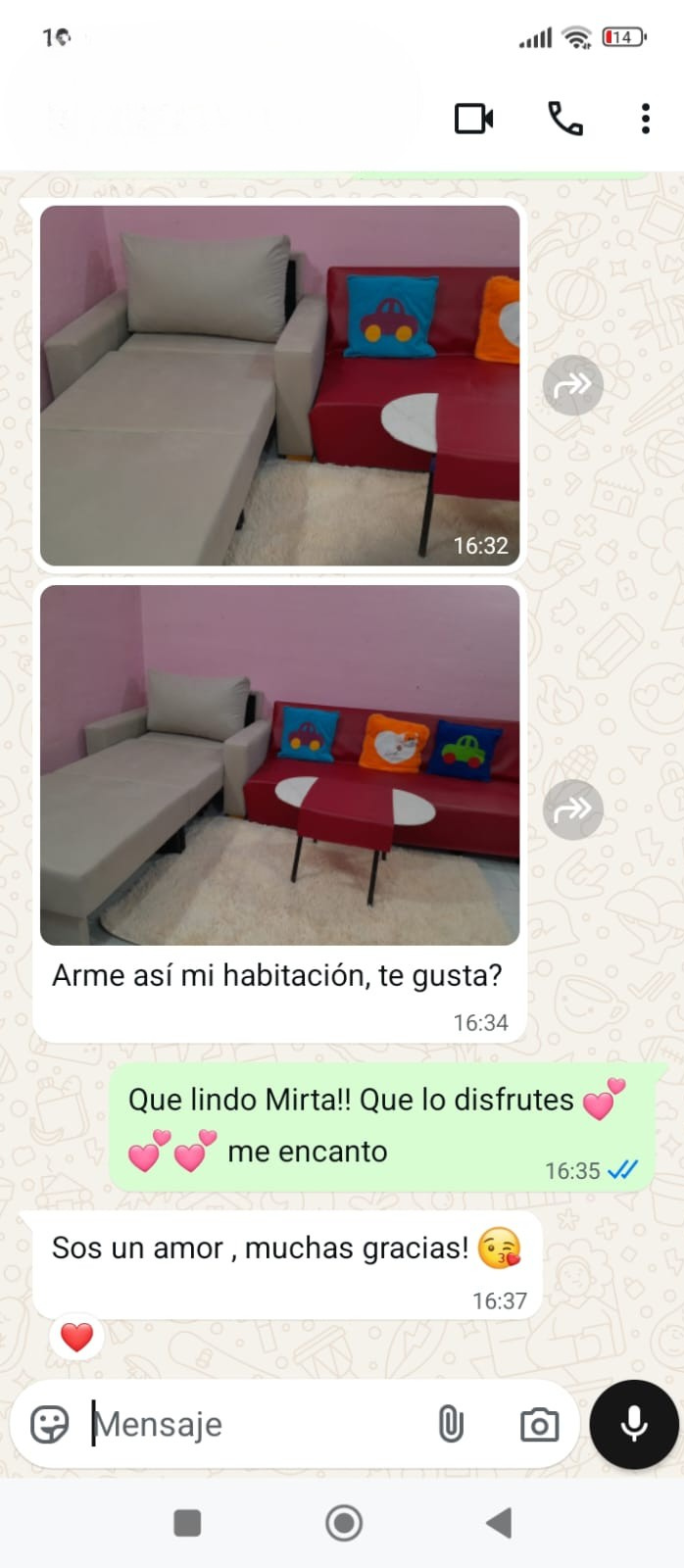Open the photo captioned Arme así mi habitación
The image size is (684, 1568).
click(279, 765)
